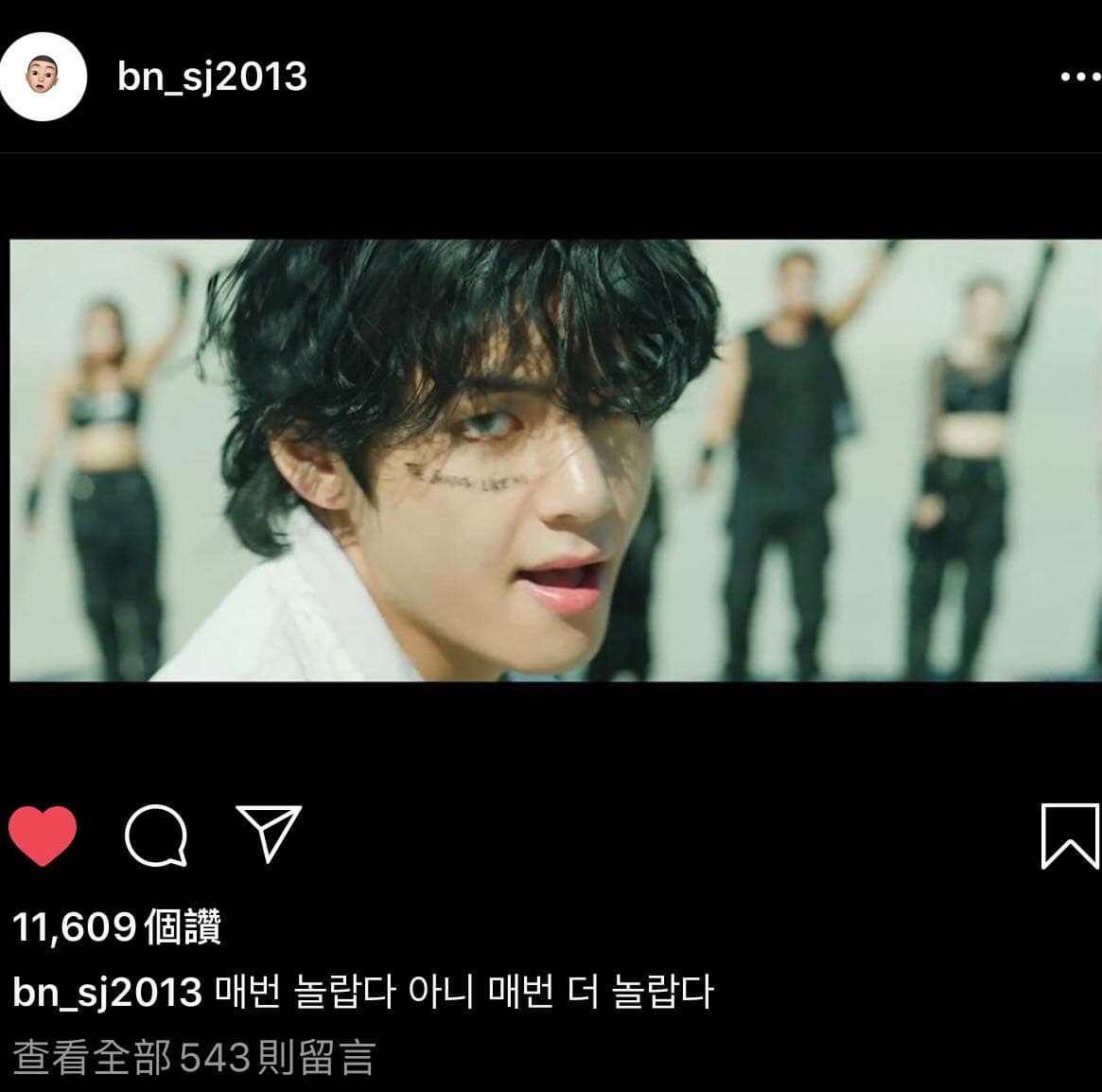Open the three-dot options menu
Viewport: 1102px width, 1092px height.
coord(1079,77)
